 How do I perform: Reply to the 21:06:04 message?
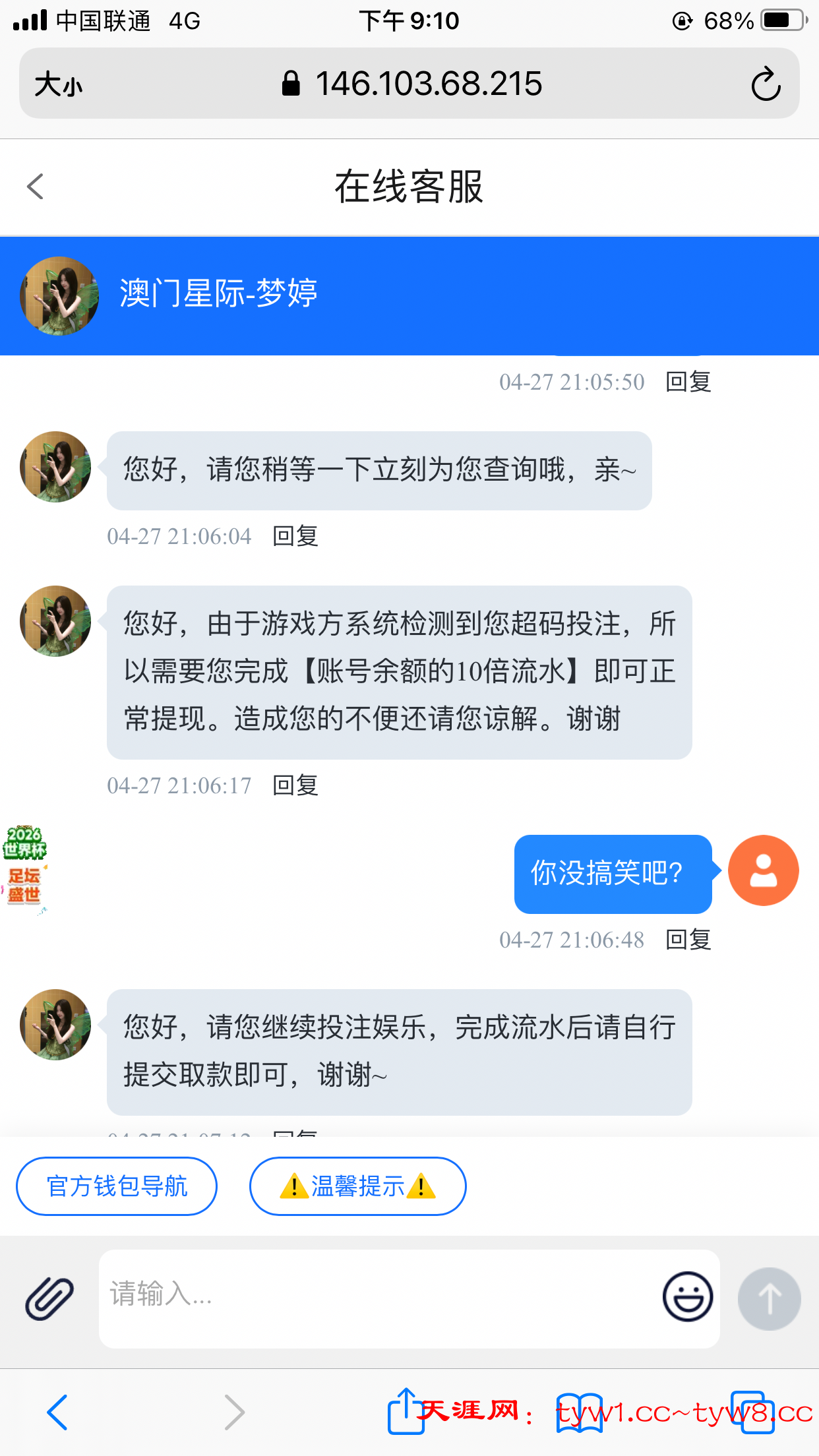pos(295,536)
